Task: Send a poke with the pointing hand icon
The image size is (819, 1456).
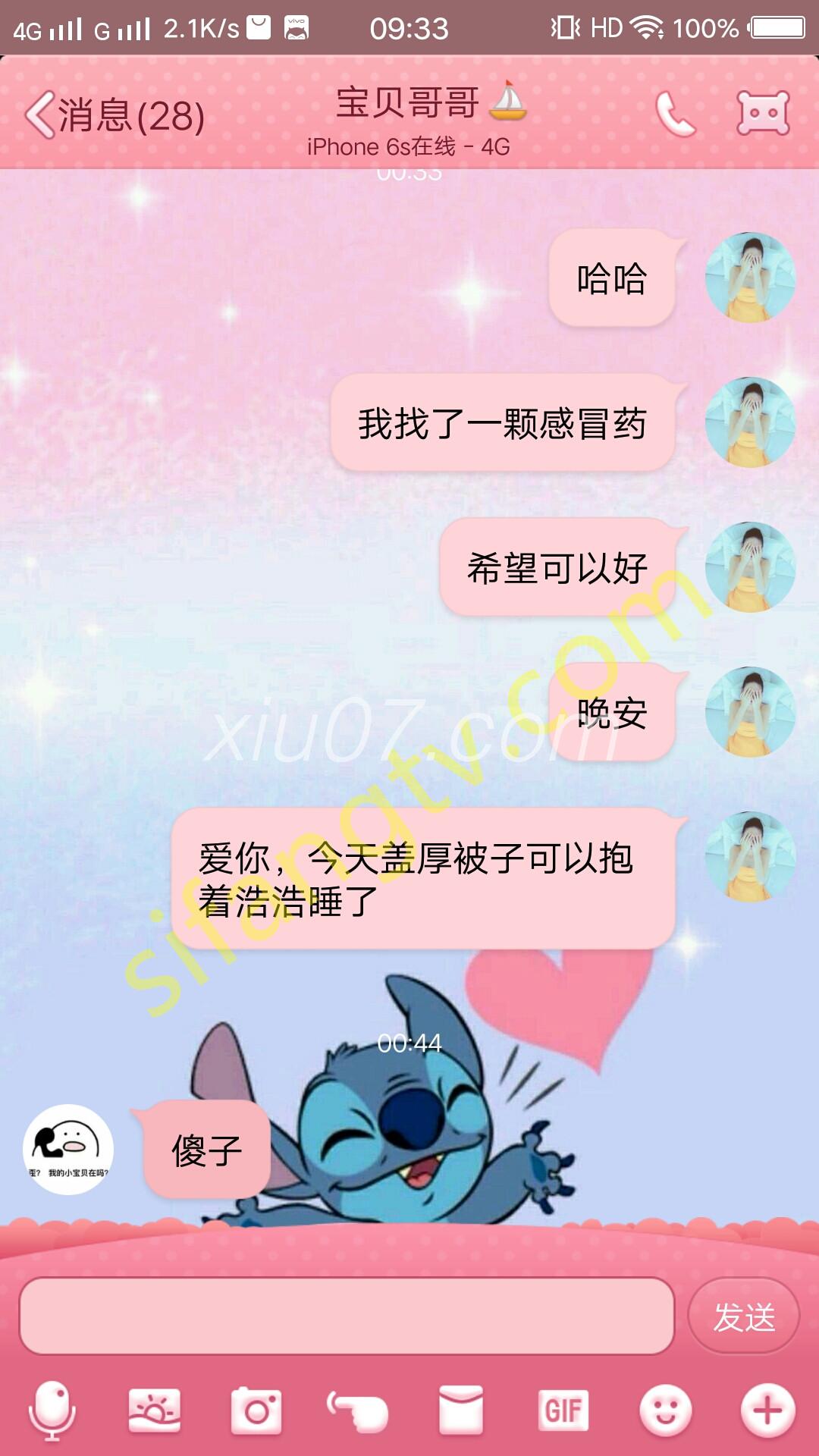Action: [358, 1410]
